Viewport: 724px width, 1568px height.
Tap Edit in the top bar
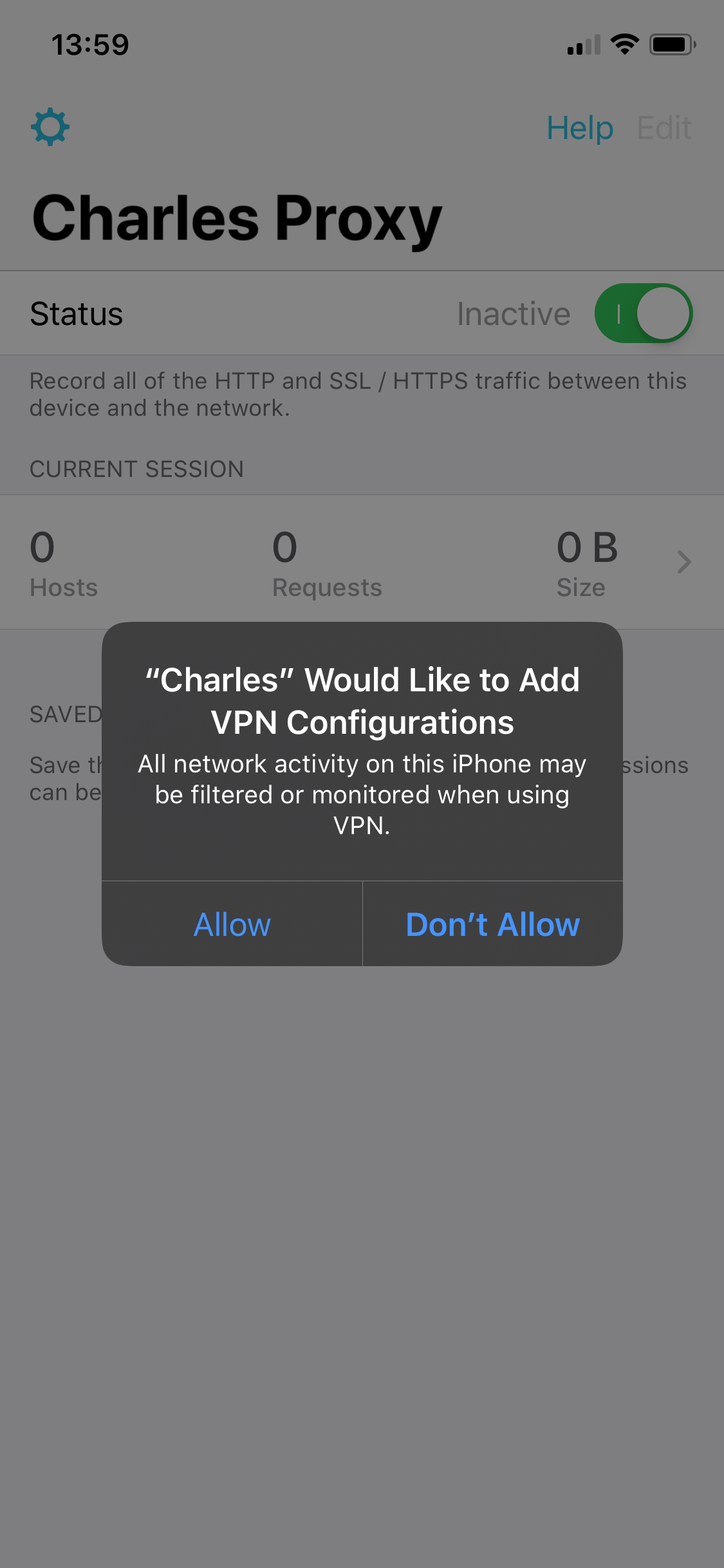(664, 127)
